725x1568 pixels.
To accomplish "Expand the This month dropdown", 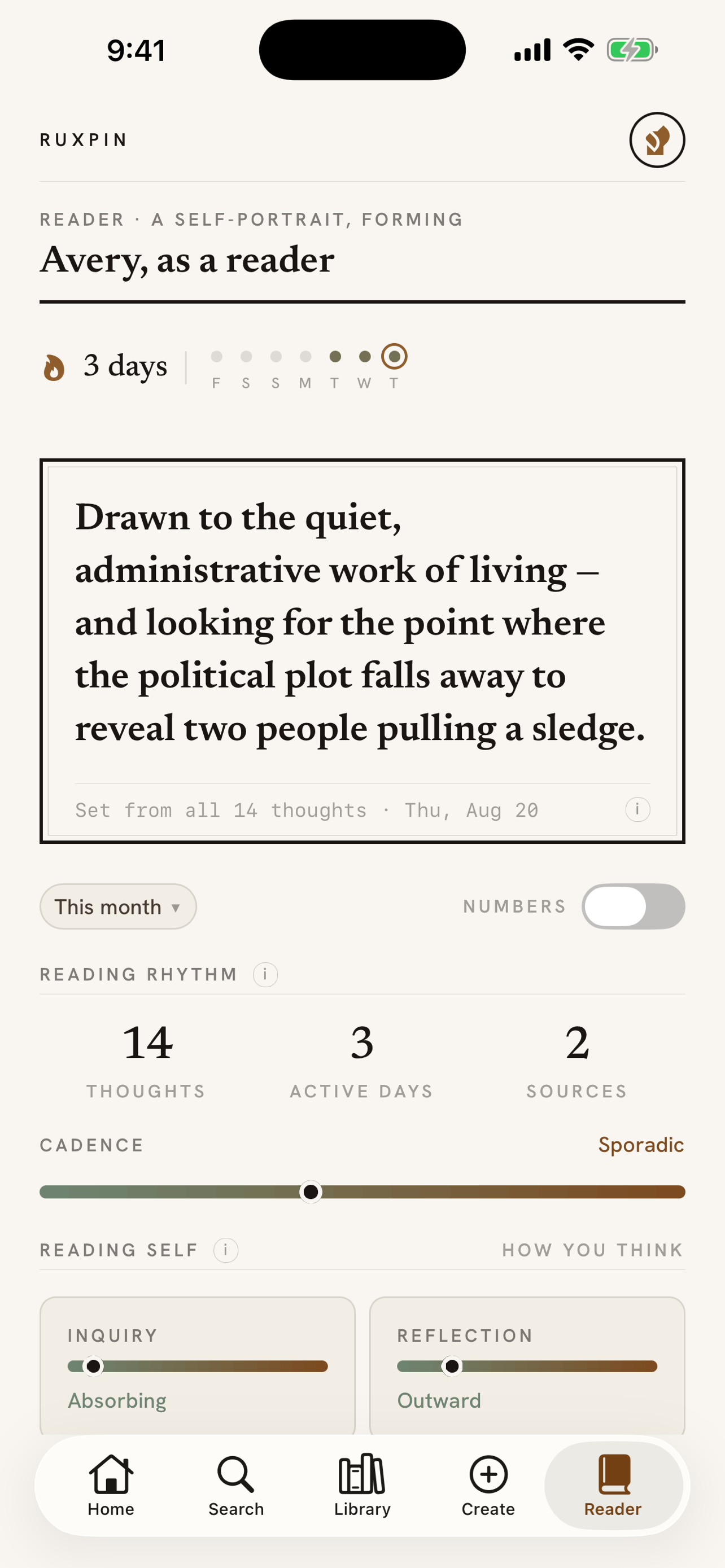I will pyautogui.click(x=118, y=906).
